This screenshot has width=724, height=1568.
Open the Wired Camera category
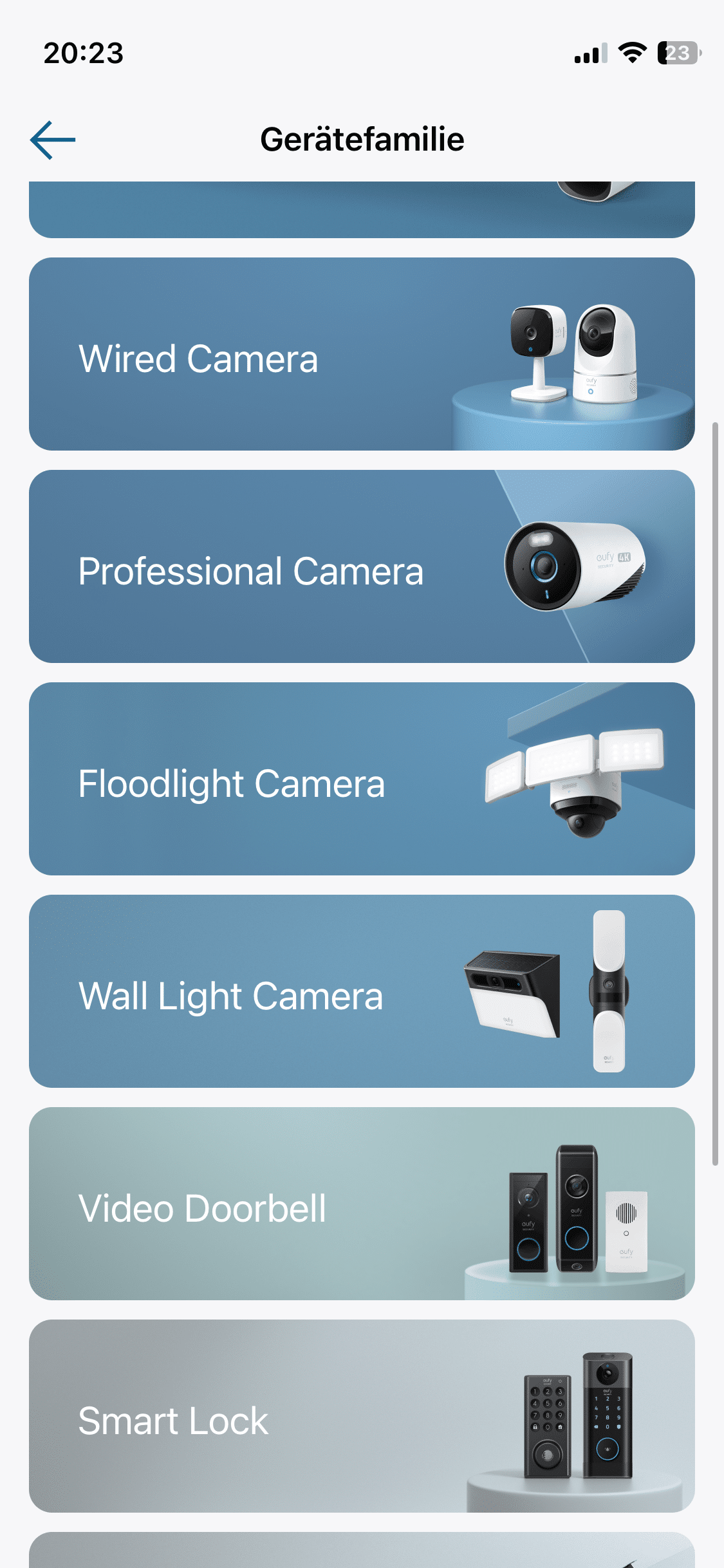coord(362,354)
